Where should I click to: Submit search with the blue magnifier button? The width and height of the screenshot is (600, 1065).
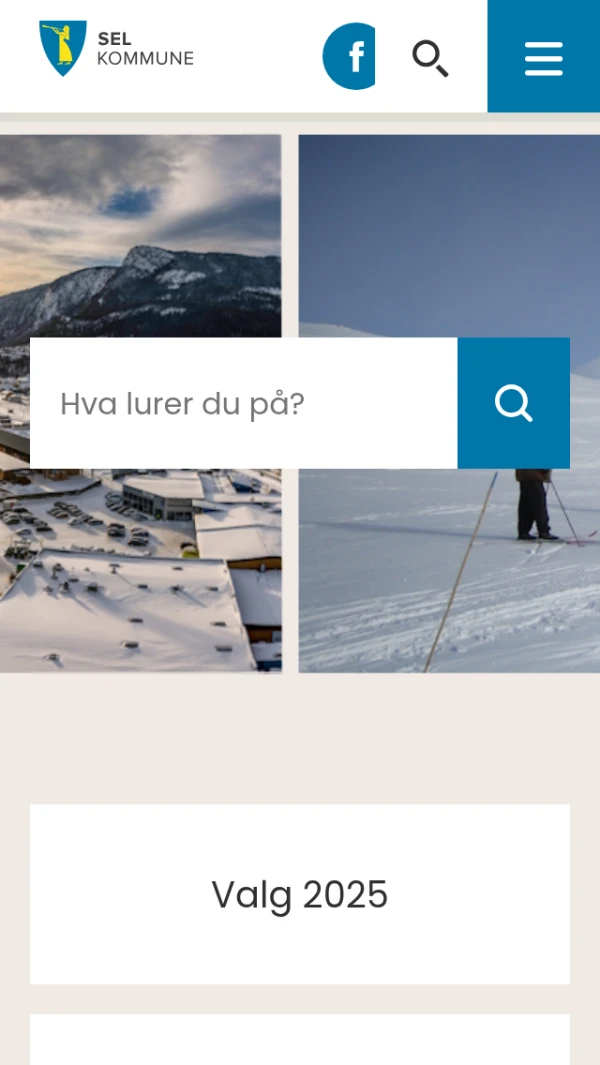pyautogui.click(x=513, y=403)
